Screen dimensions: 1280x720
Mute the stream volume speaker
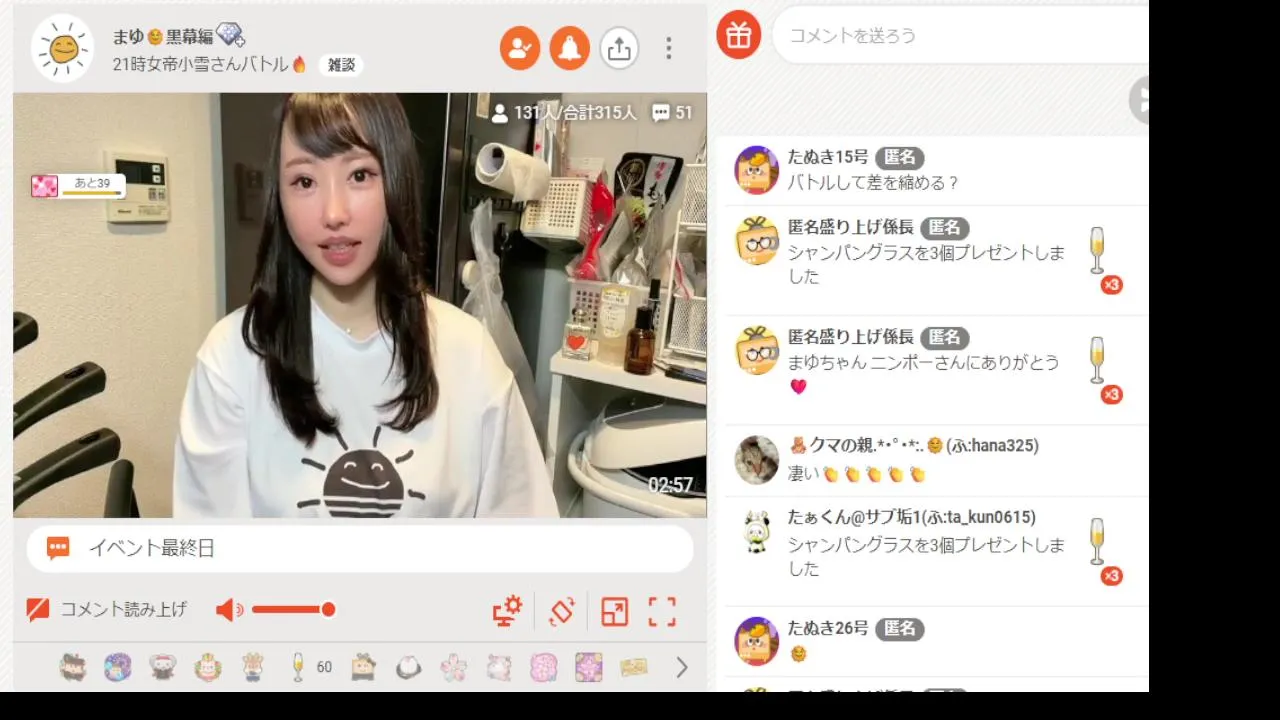pyautogui.click(x=229, y=609)
